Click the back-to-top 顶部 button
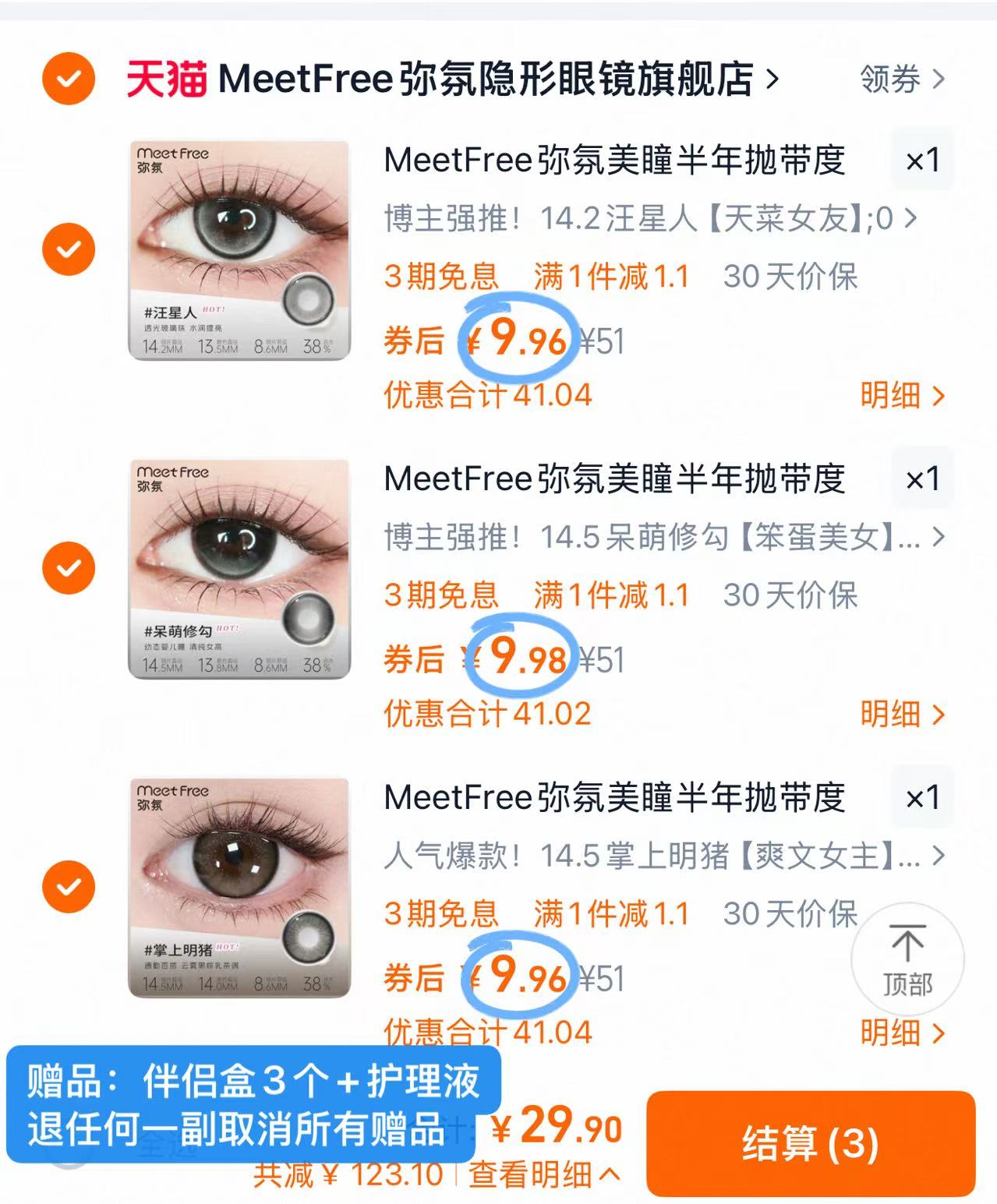Viewport: 997px width, 1204px height. (910, 960)
